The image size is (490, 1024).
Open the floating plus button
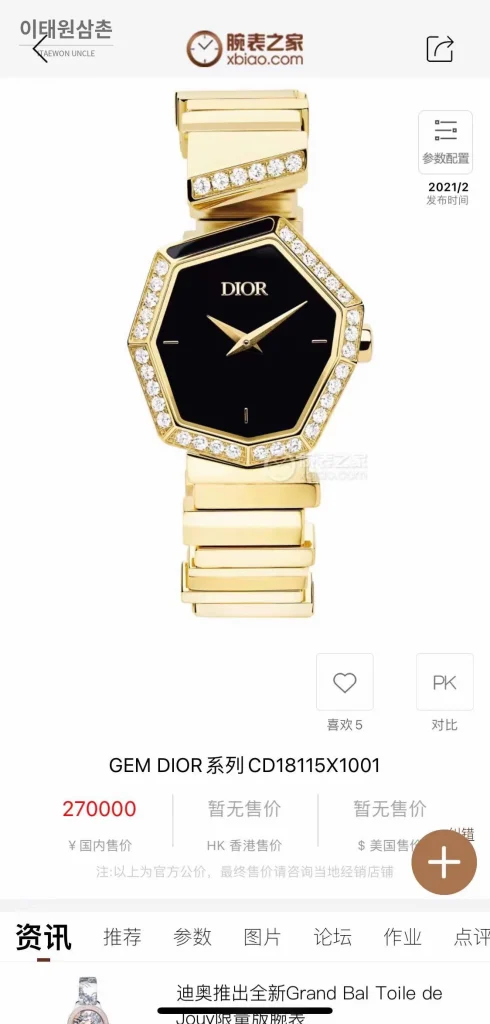tap(444, 863)
